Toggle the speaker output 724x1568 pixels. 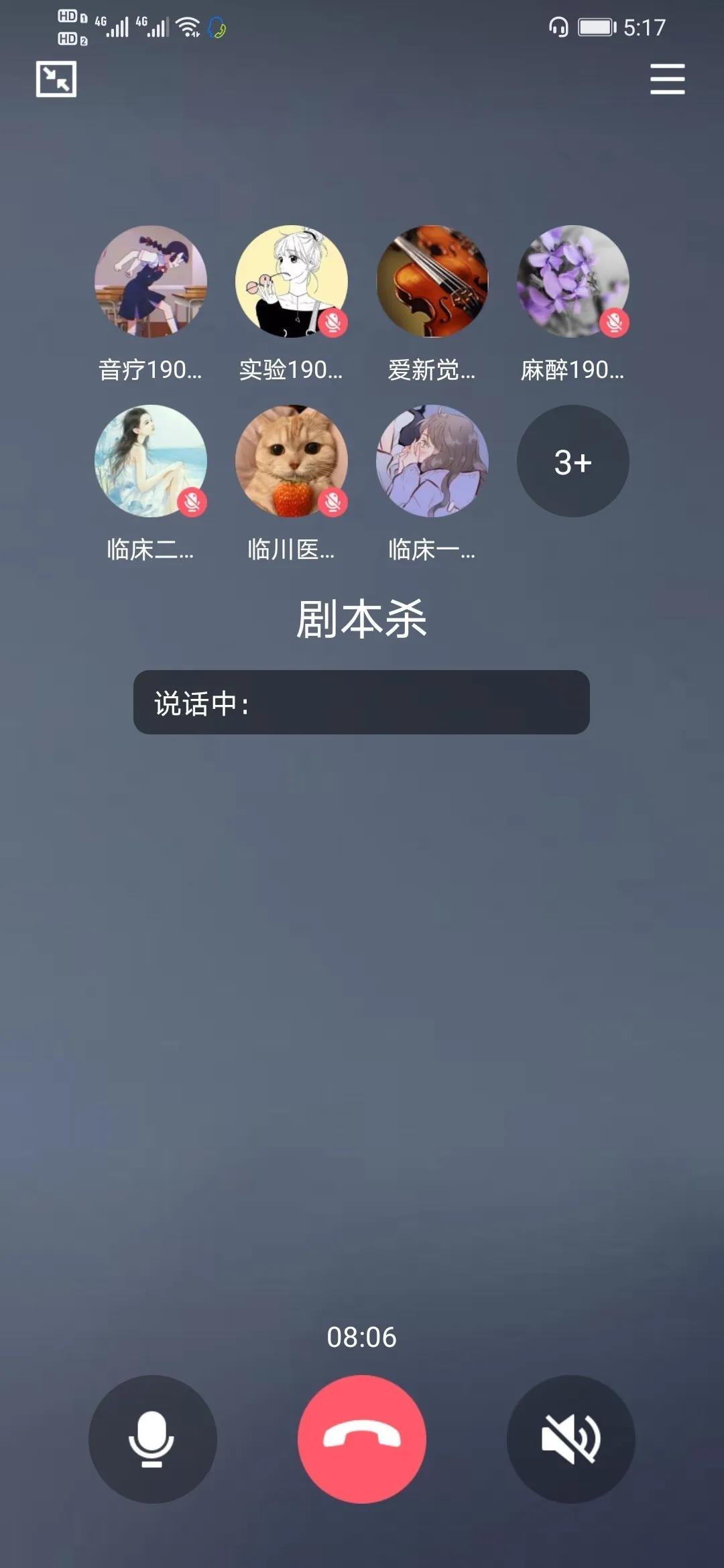click(x=570, y=1439)
